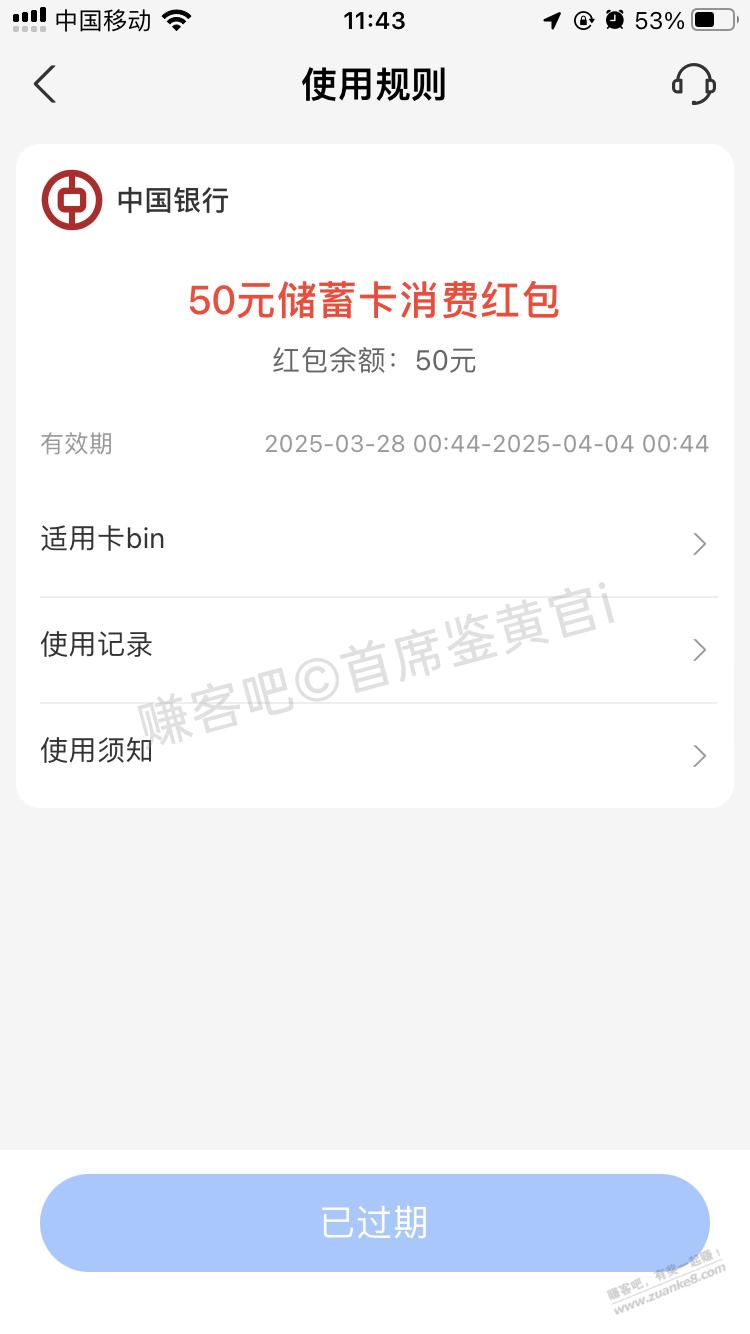This screenshot has width=750, height=1334.
Task: Open 使用须知 usage instructions
Action: [378, 753]
